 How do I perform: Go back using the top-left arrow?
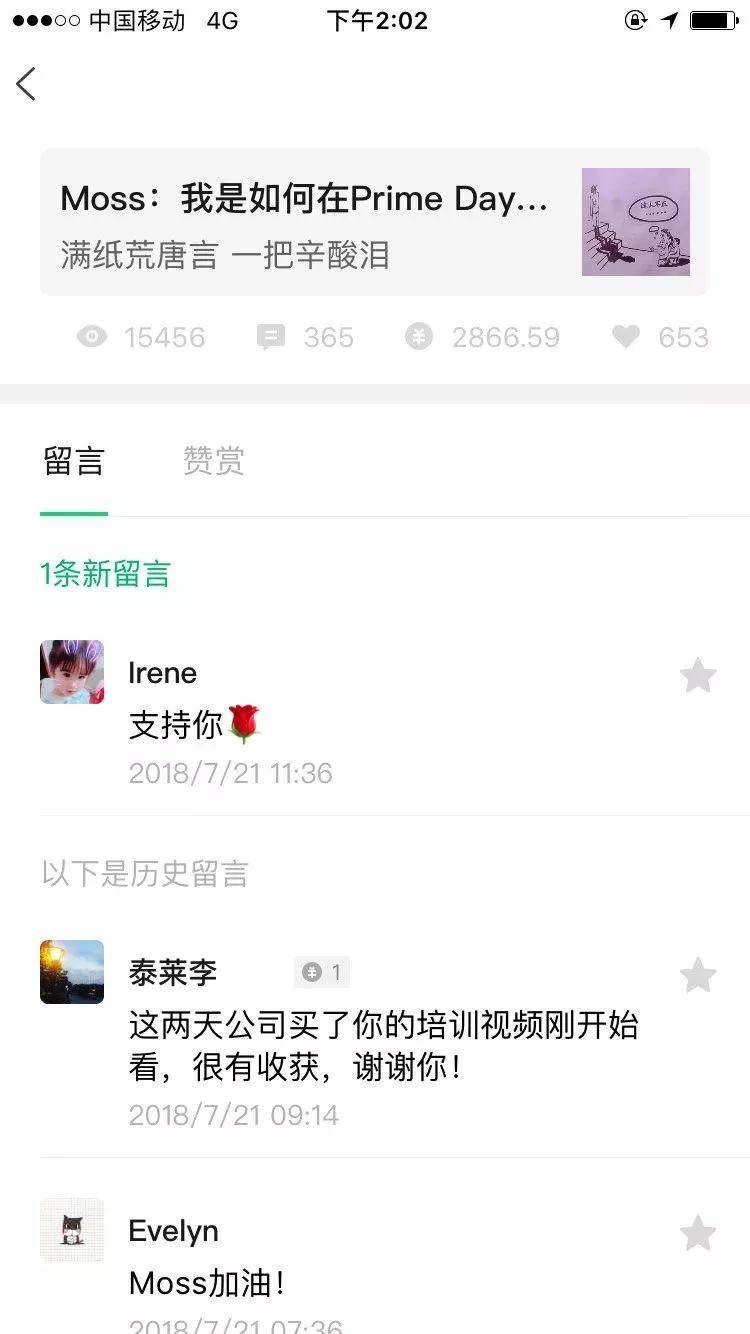pyautogui.click(x=27, y=84)
